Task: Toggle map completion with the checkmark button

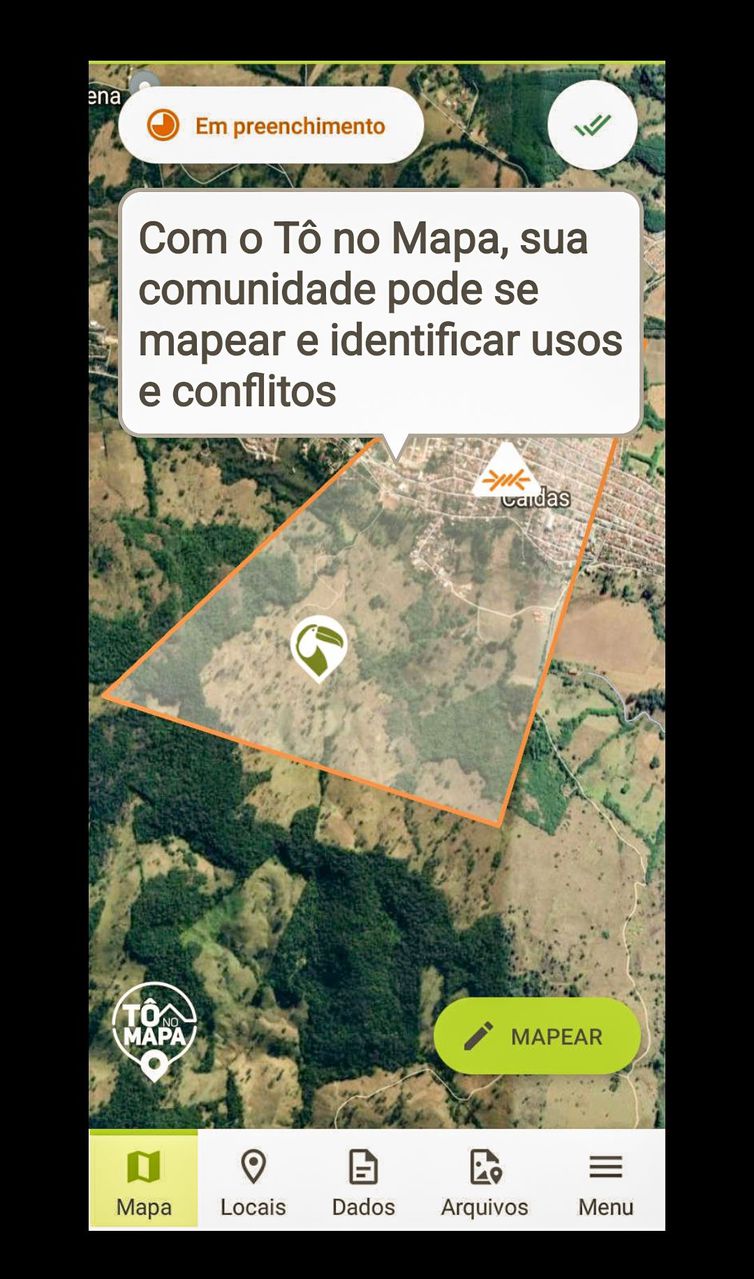Action: click(x=592, y=125)
